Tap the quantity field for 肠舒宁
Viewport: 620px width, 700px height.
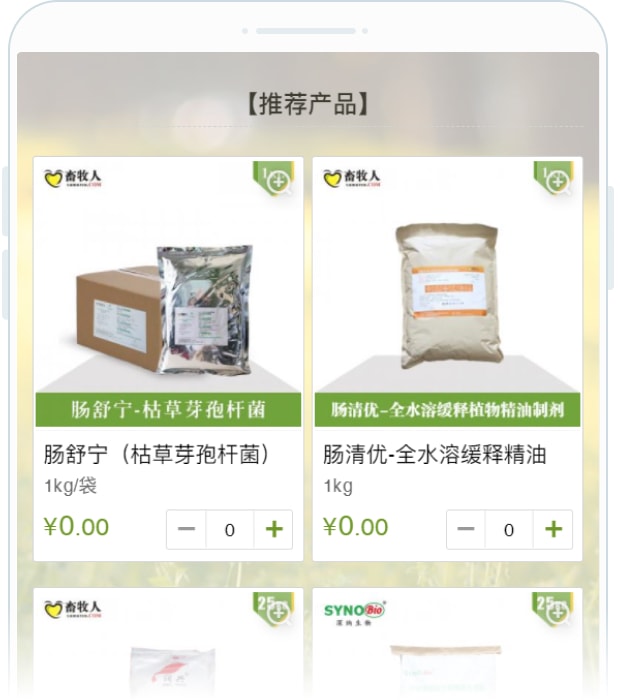(x=230, y=529)
